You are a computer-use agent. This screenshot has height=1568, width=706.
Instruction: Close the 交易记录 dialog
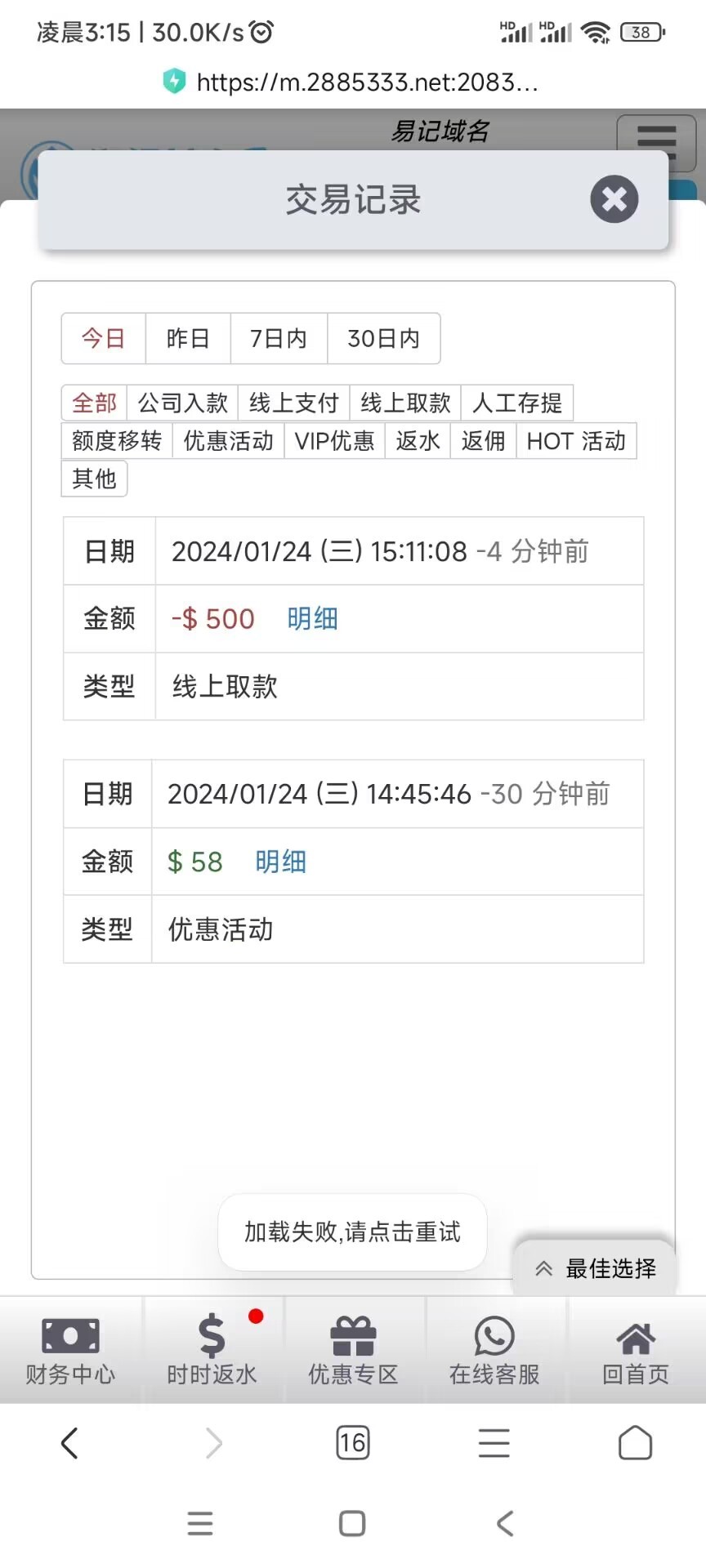614,199
